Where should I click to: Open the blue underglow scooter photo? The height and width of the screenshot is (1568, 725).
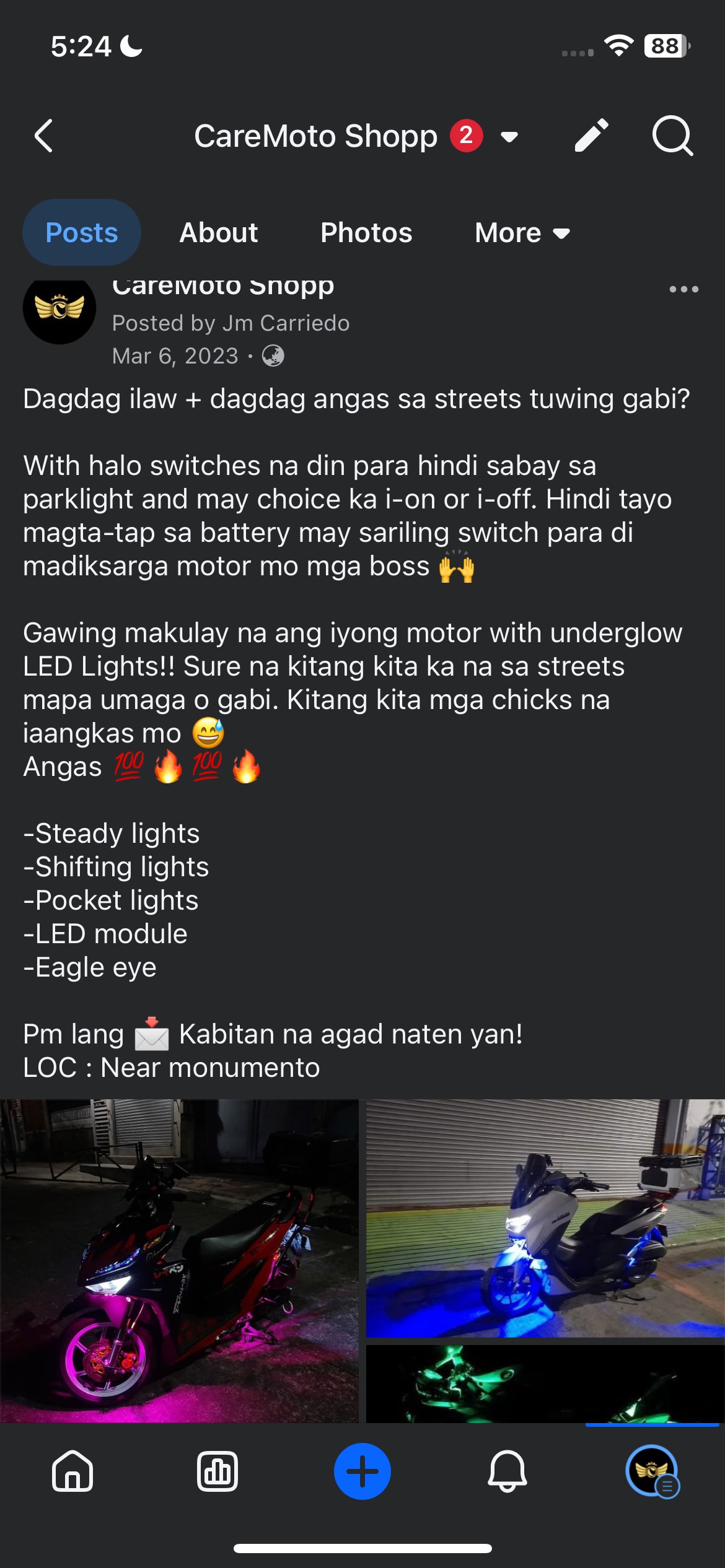(x=545, y=1218)
